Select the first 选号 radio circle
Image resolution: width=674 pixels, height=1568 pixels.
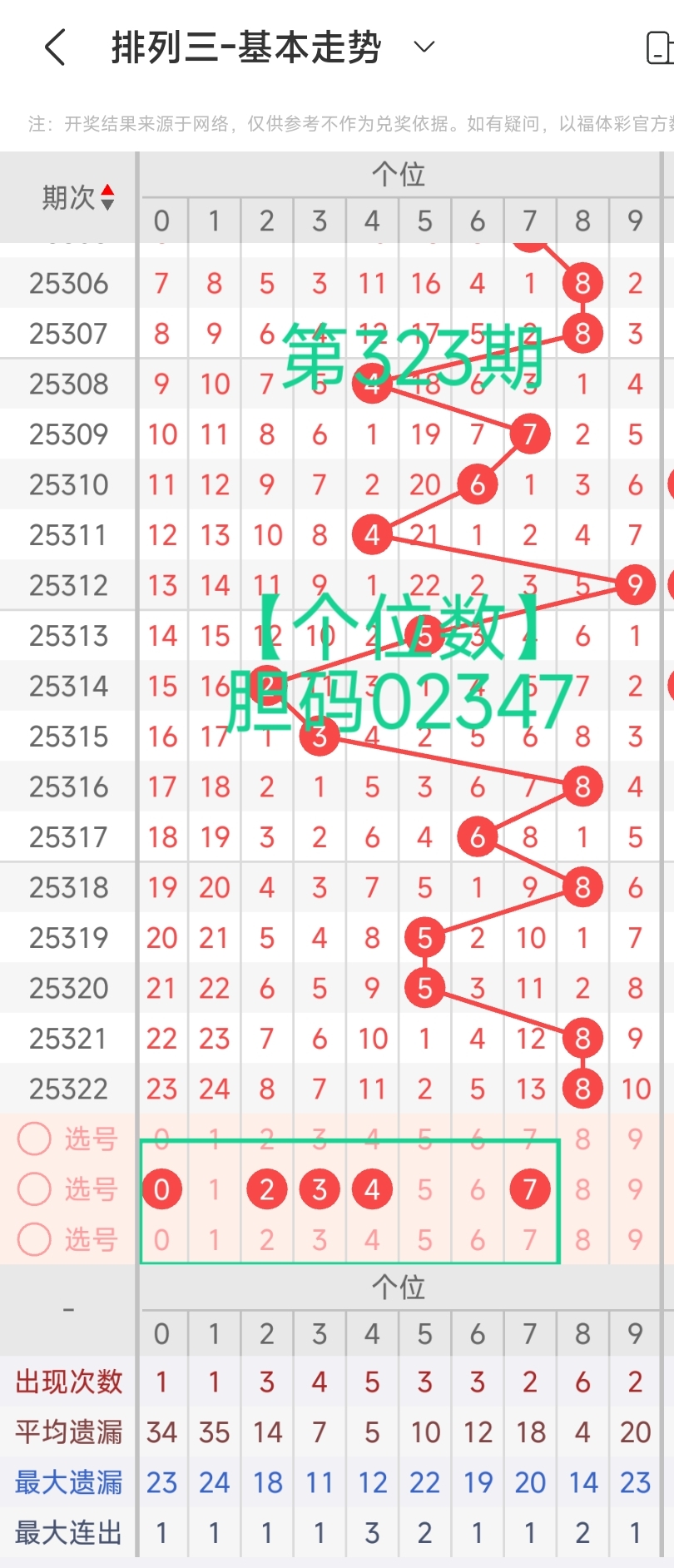click(34, 1139)
